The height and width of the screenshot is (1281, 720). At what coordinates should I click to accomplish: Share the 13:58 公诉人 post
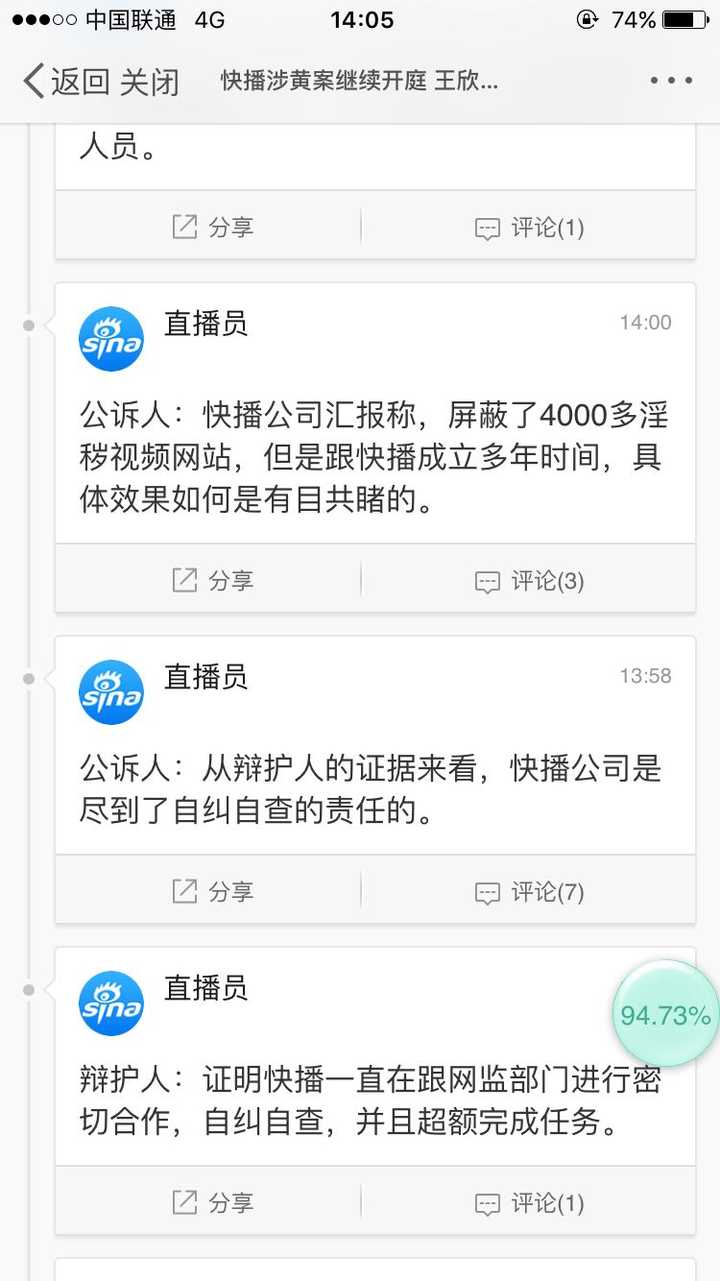point(212,891)
